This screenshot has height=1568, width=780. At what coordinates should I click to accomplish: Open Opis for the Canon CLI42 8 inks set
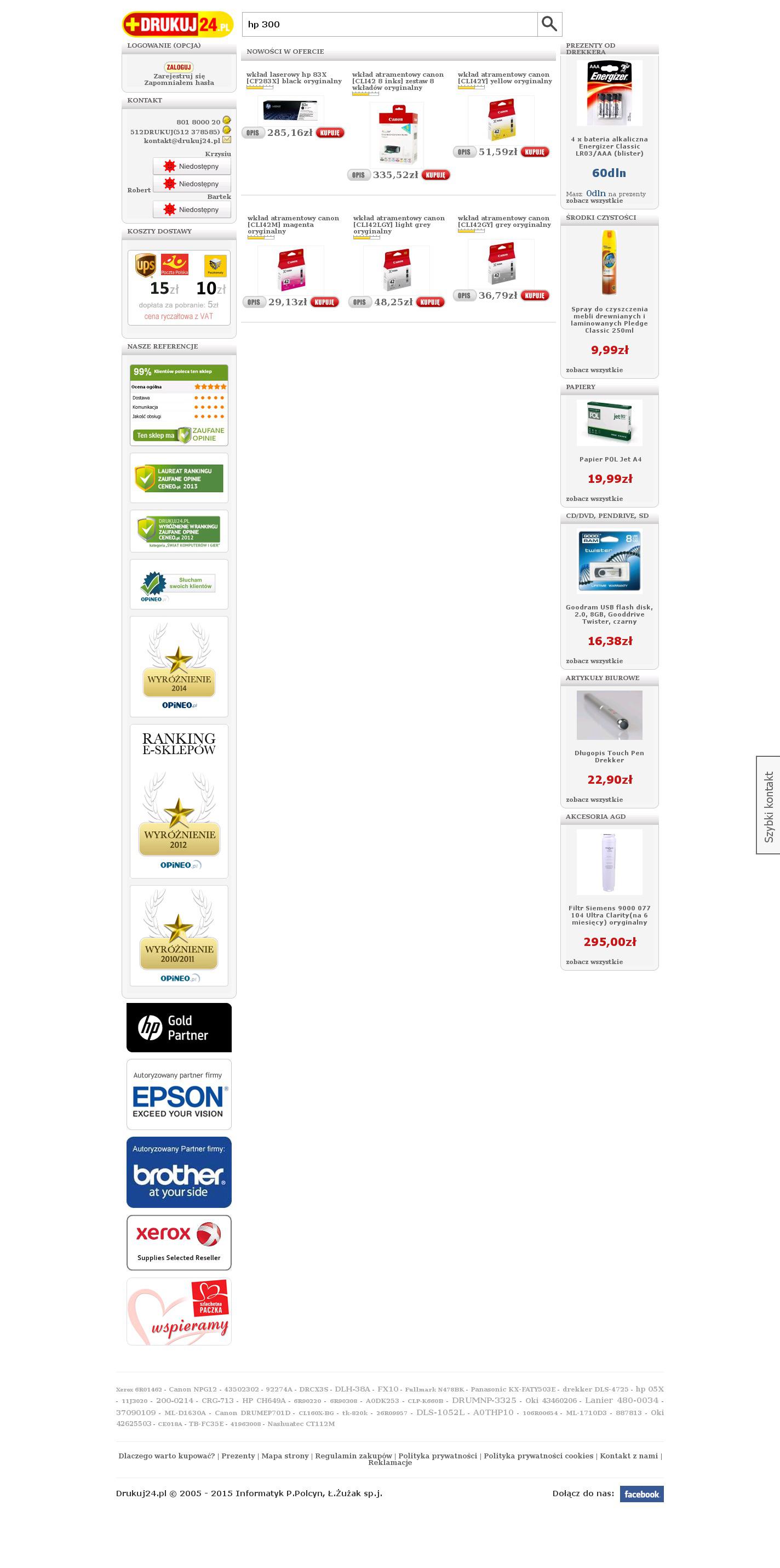(x=358, y=175)
